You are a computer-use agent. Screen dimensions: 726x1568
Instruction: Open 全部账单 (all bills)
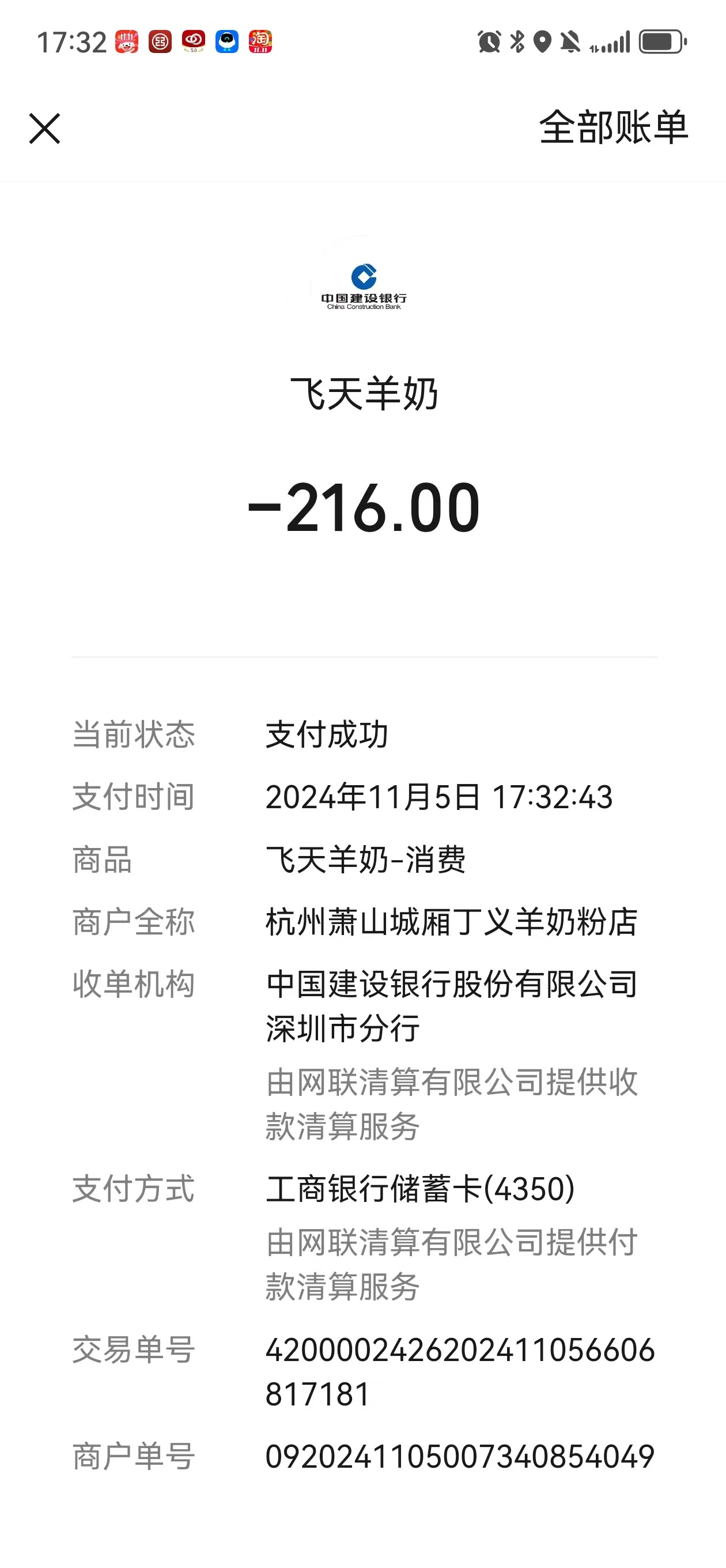[613, 127]
